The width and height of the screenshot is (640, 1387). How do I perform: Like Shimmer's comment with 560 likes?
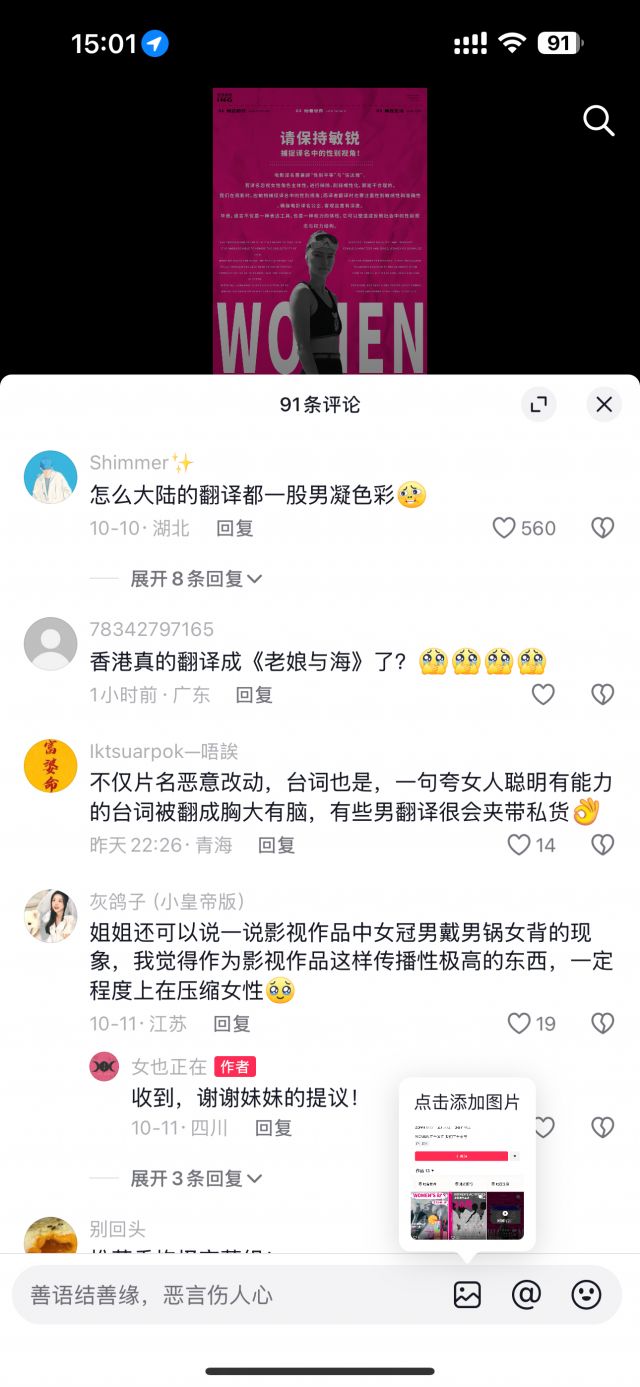click(505, 528)
